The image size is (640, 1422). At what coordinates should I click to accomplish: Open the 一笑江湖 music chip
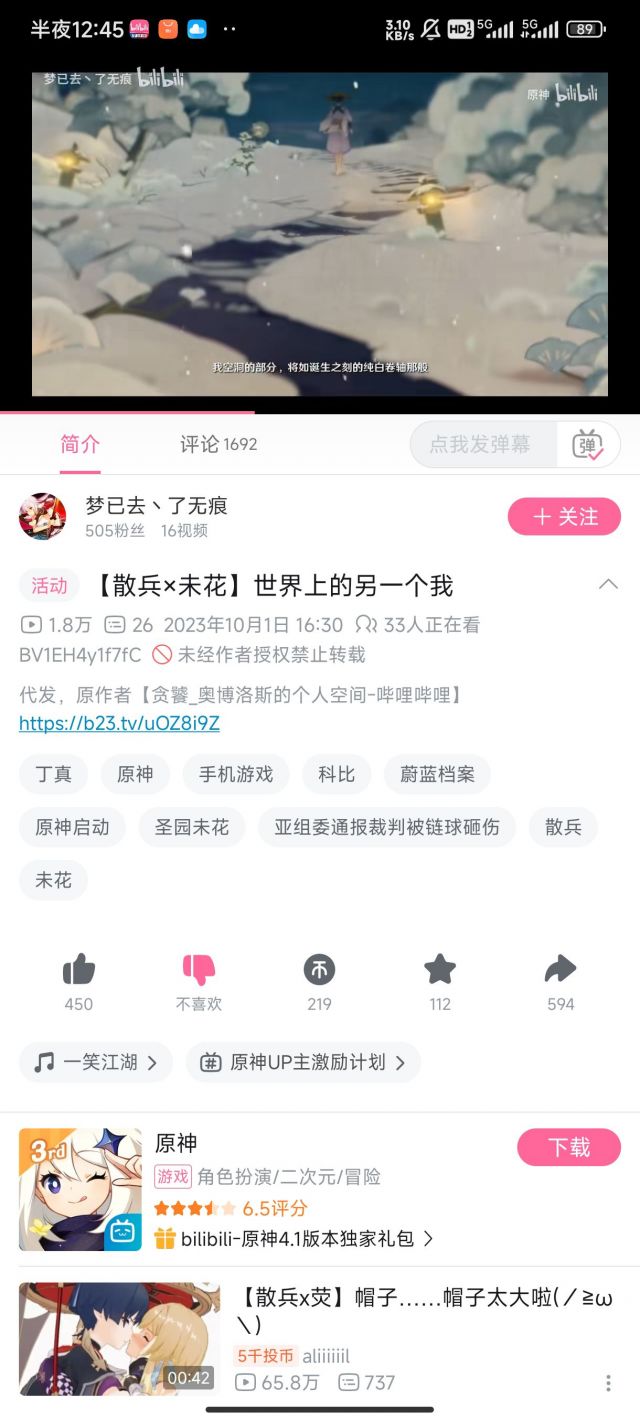tap(96, 1062)
